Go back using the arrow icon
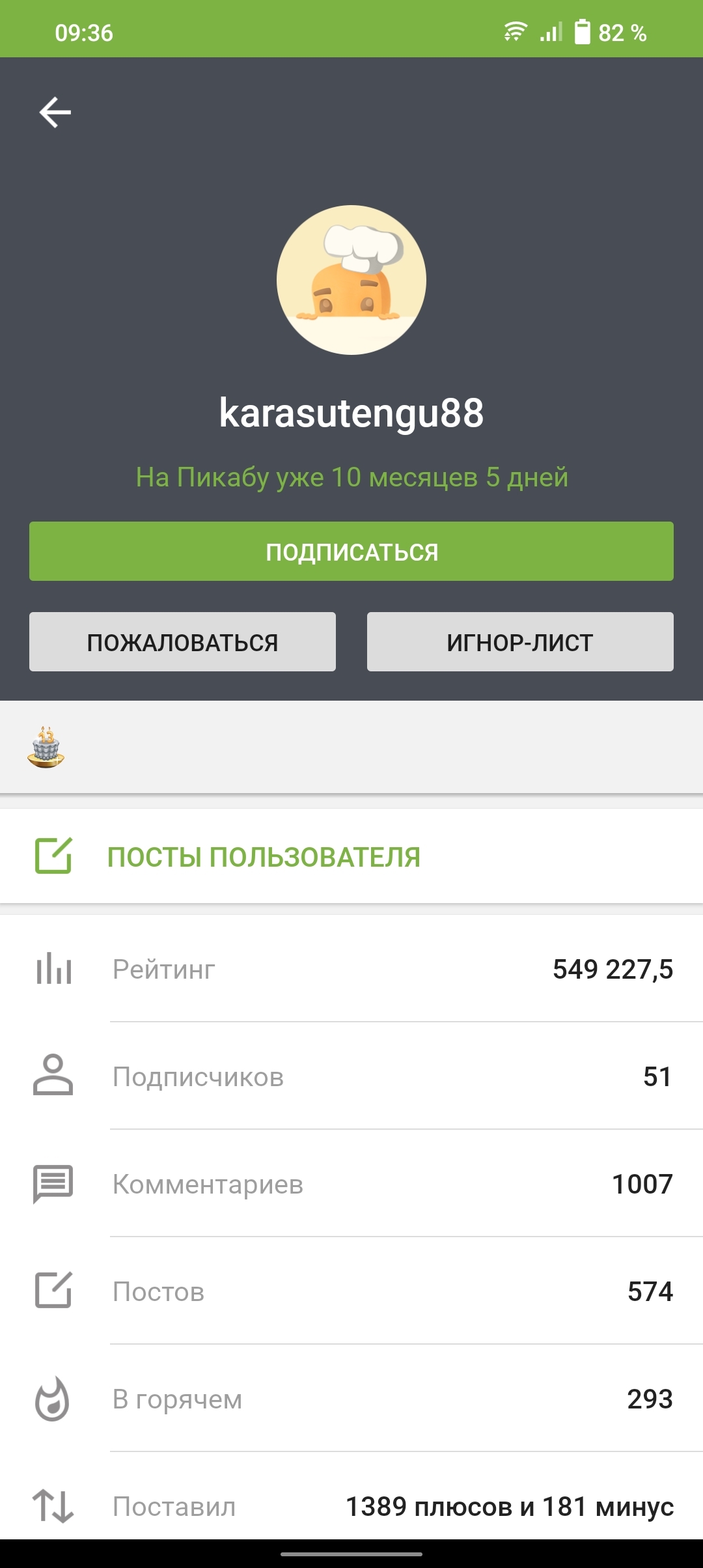This screenshot has width=703, height=1568. [x=55, y=113]
